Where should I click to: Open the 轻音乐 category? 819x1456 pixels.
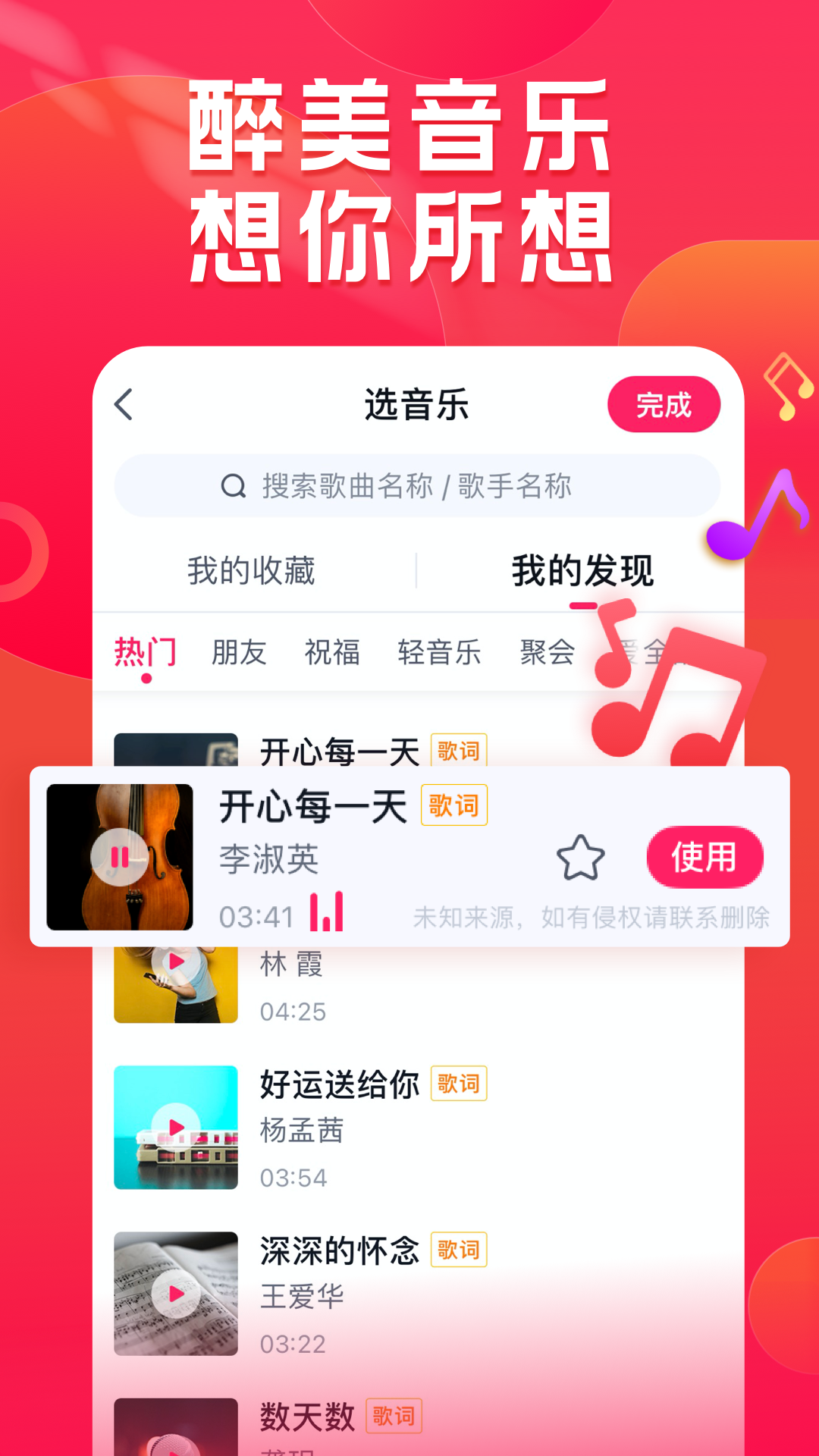click(x=440, y=653)
